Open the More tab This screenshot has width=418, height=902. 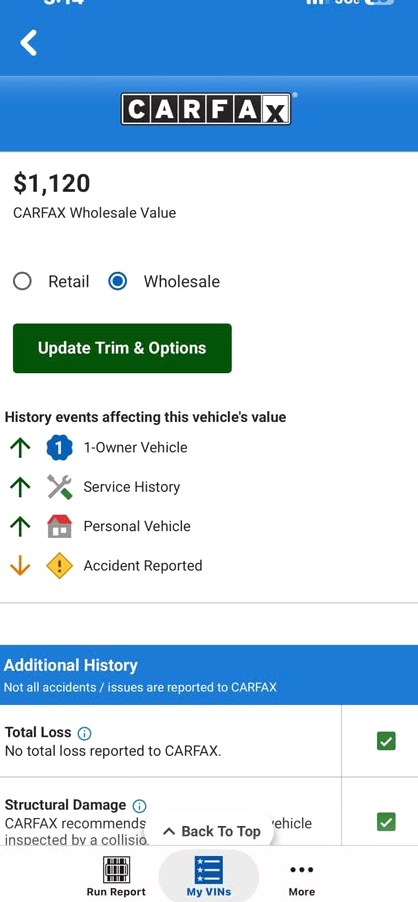tap(302, 876)
